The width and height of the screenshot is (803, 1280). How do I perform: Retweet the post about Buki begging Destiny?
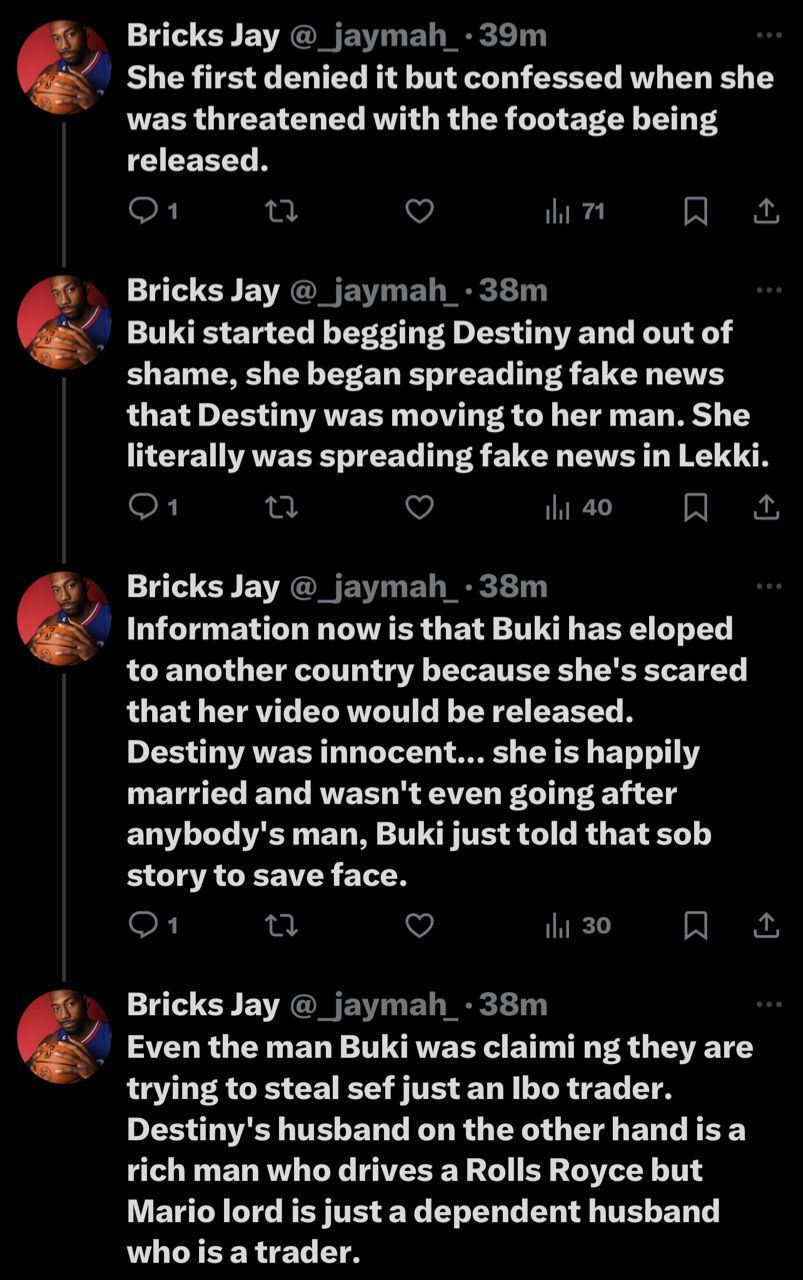pos(283,508)
